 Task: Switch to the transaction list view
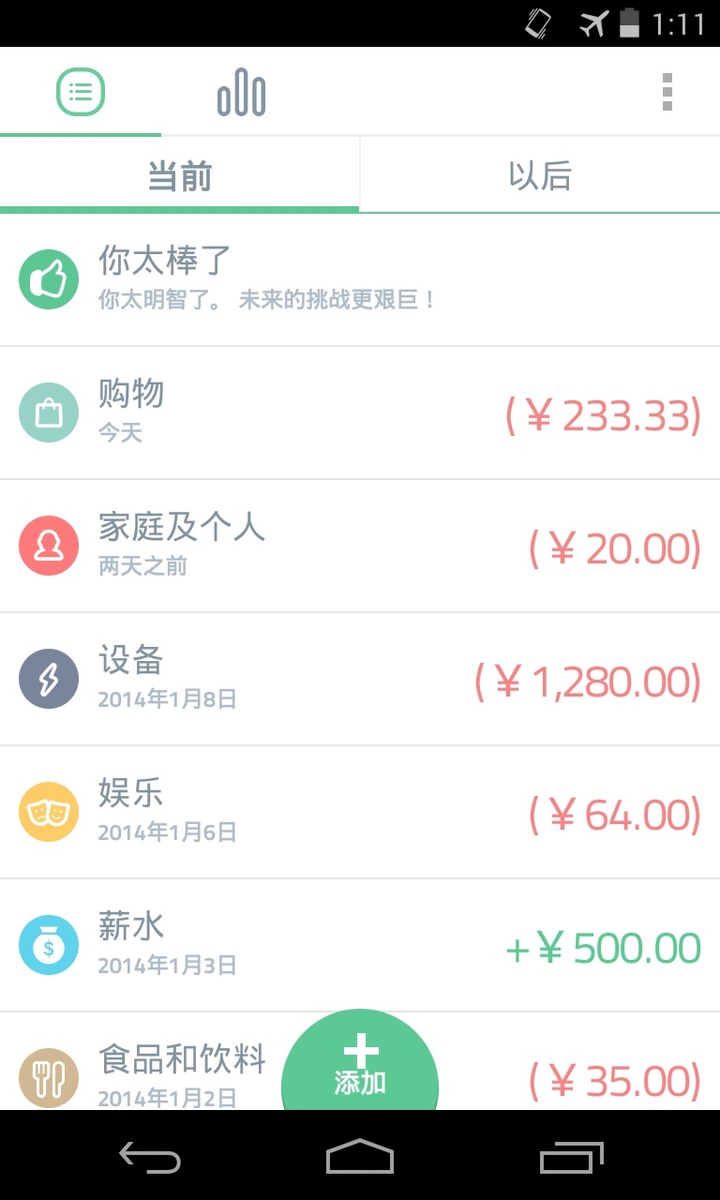point(81,93)
